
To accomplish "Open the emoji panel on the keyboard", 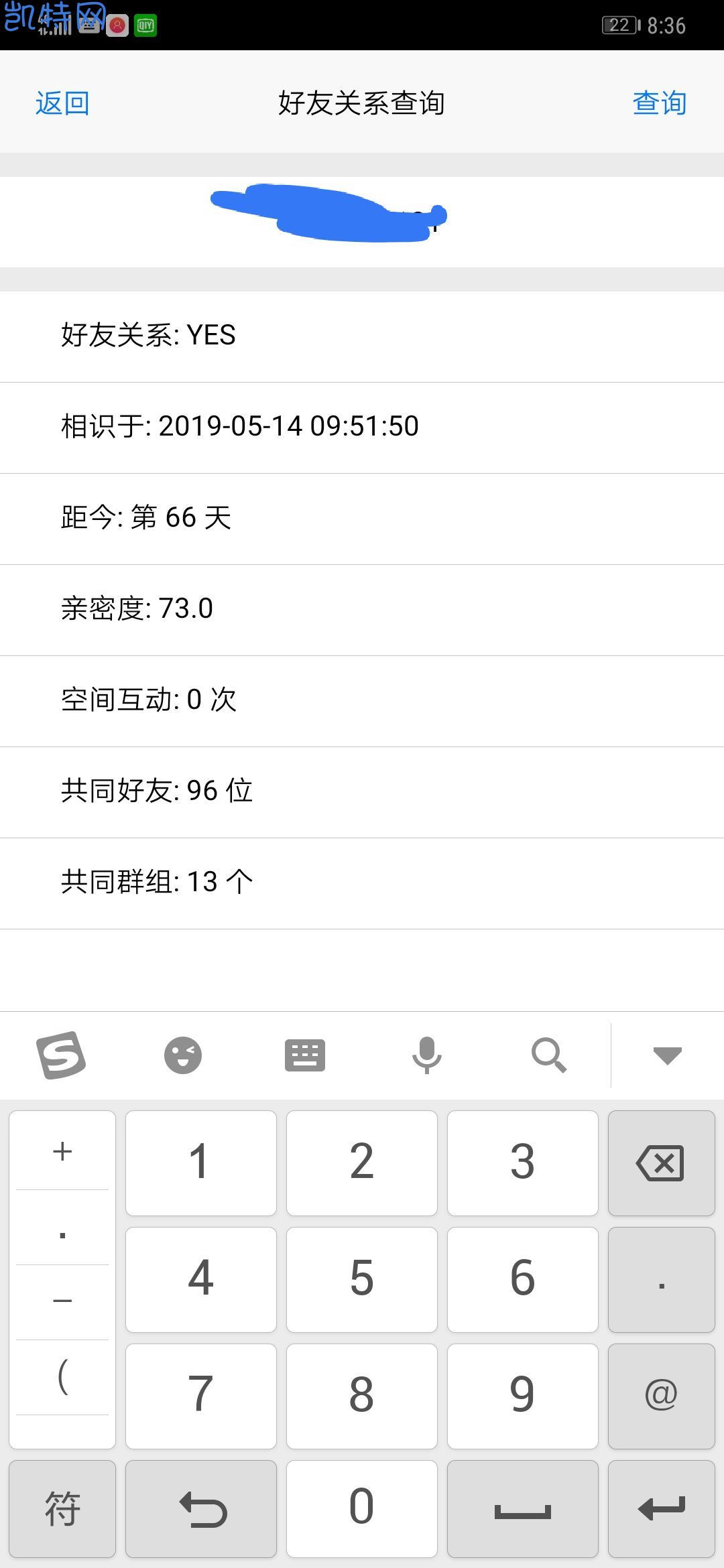I will point(182,1053).
